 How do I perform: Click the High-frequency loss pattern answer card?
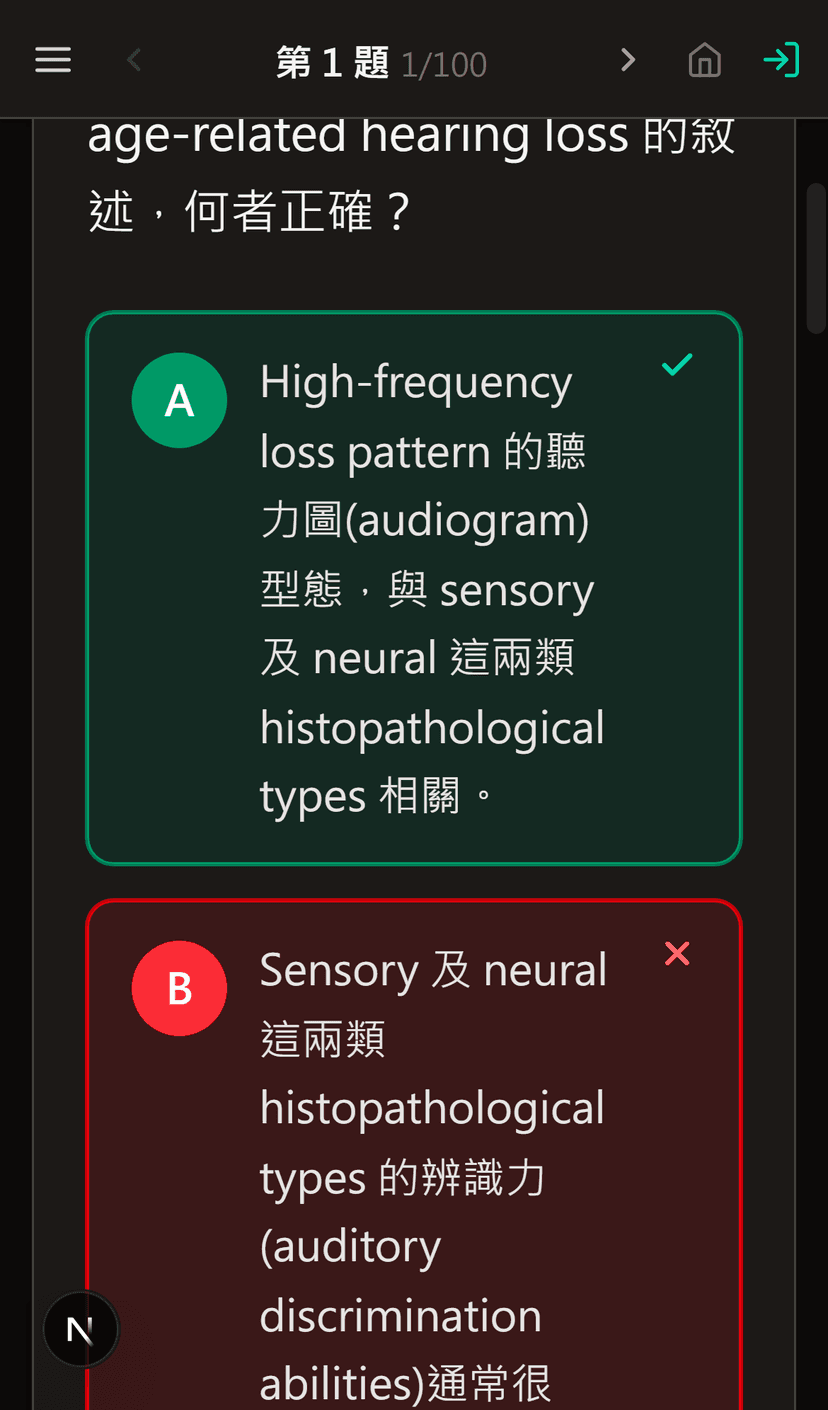click(414, 587)
